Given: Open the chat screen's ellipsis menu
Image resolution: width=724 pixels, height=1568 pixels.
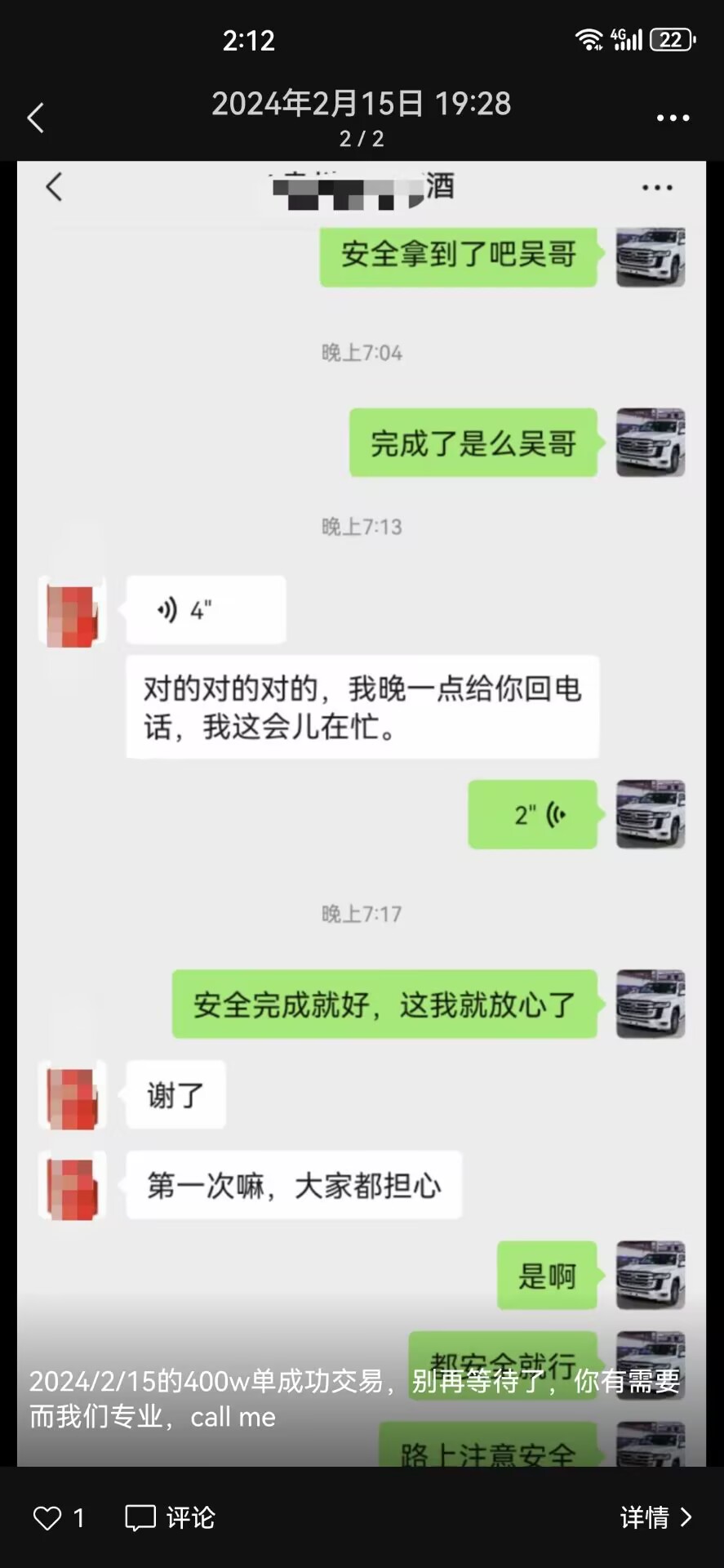Looking at the screenshot, I should tap(657, 186).
